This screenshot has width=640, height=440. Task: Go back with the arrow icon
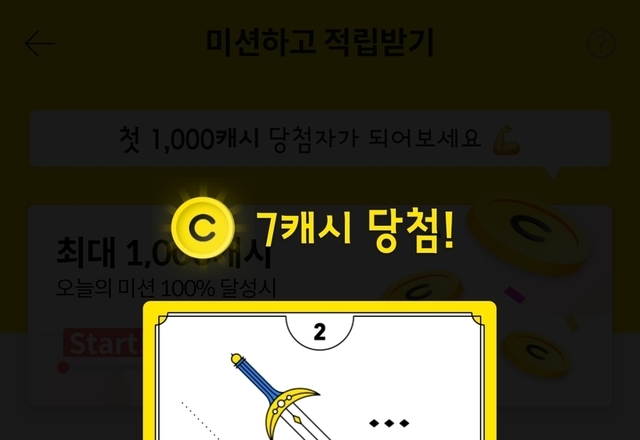point(40,44)
